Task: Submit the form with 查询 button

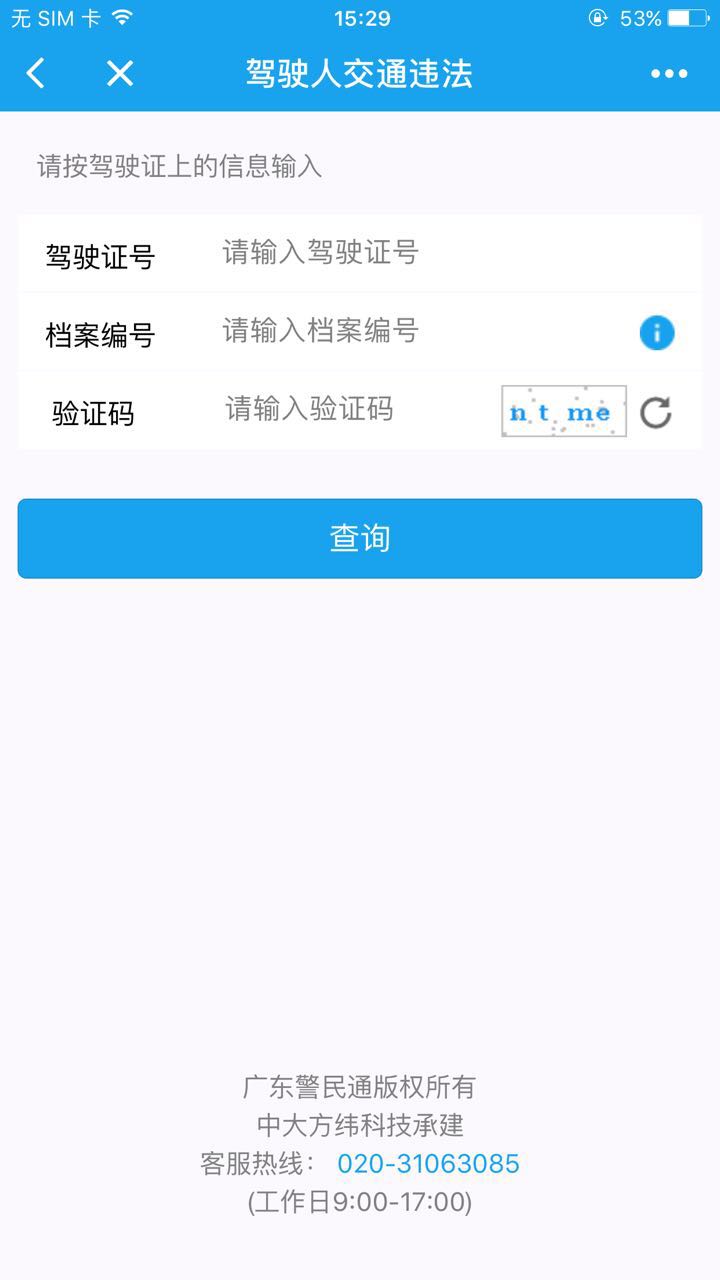Action: 360,538
